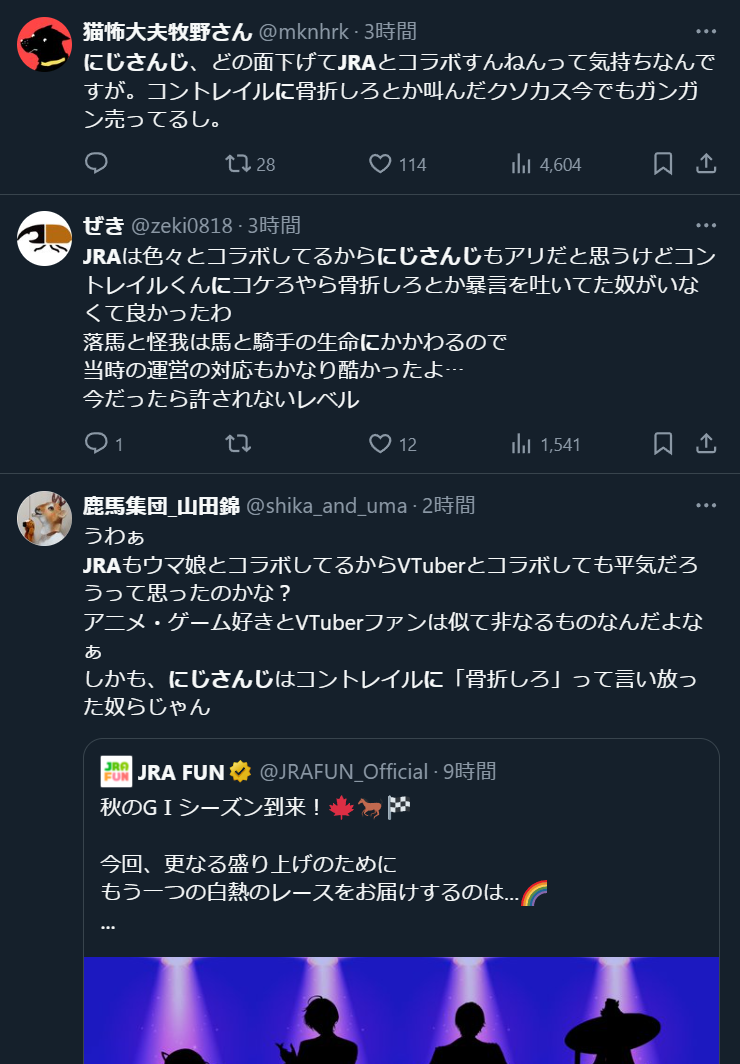Open overflow menu on 鹿馬集団_山田錦's post
Screen dimensions: 740x1064
click(706, 505)
